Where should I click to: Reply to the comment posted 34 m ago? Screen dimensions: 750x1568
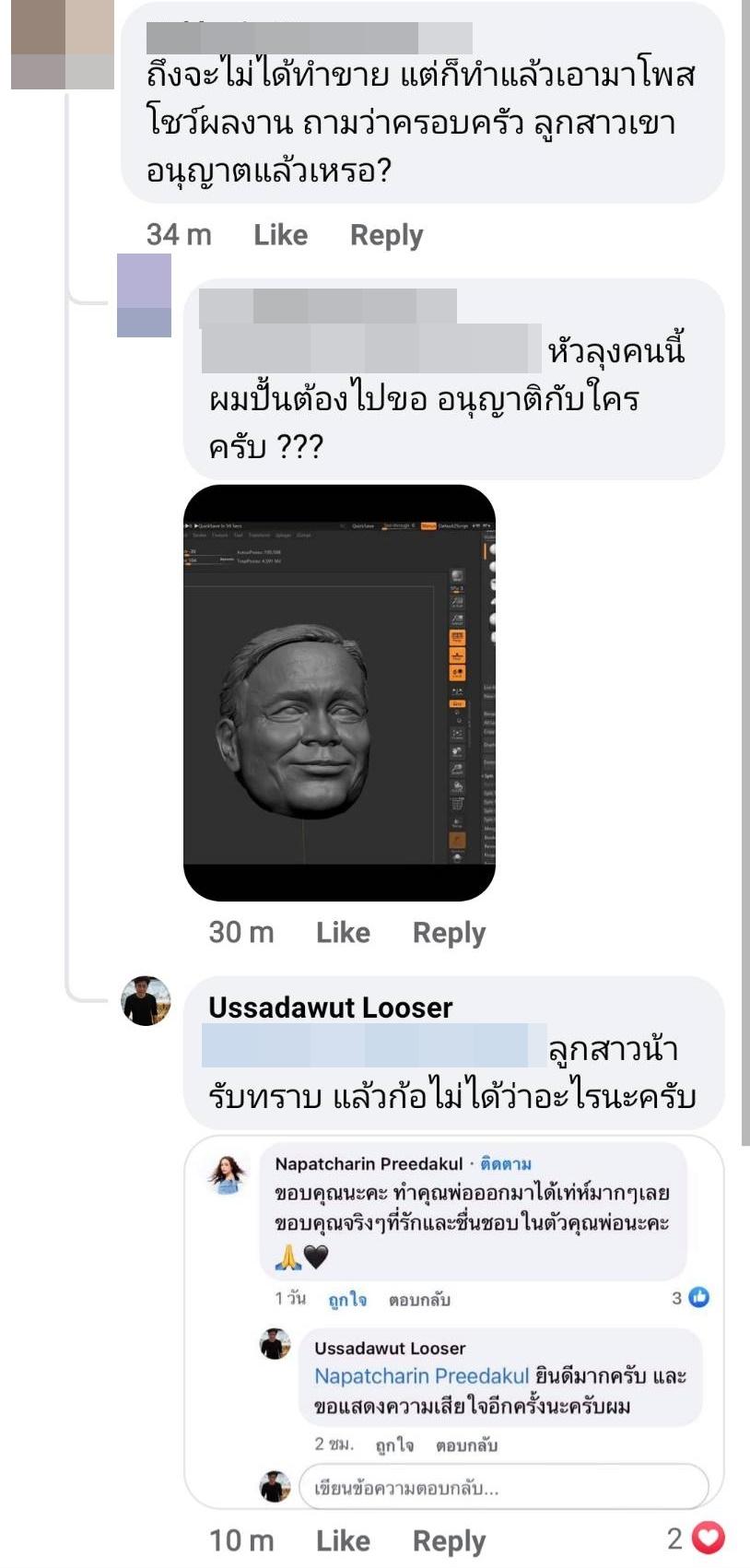click(x=386, y=236)
